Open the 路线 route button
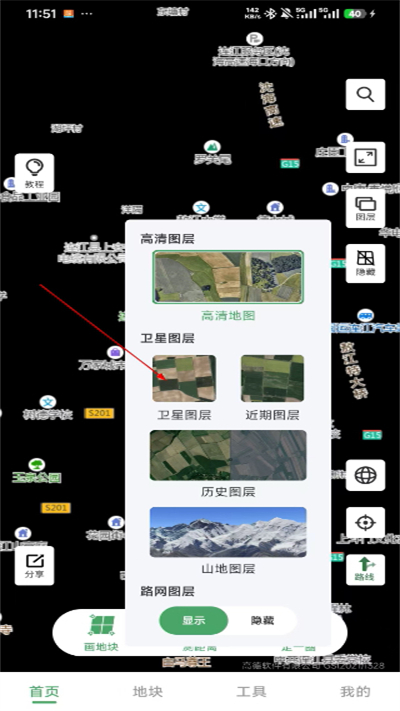This screenshot has height=711, width=400. click(x=365, y=570)
